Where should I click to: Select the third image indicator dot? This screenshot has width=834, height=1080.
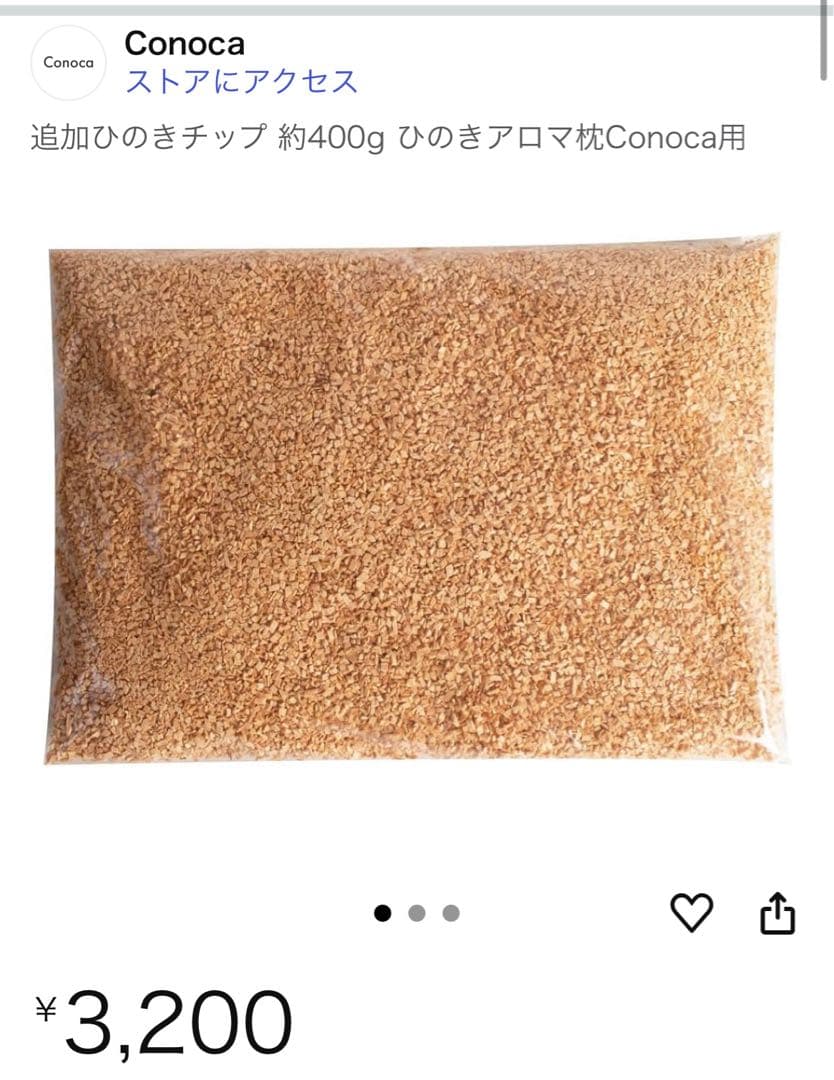453,912
